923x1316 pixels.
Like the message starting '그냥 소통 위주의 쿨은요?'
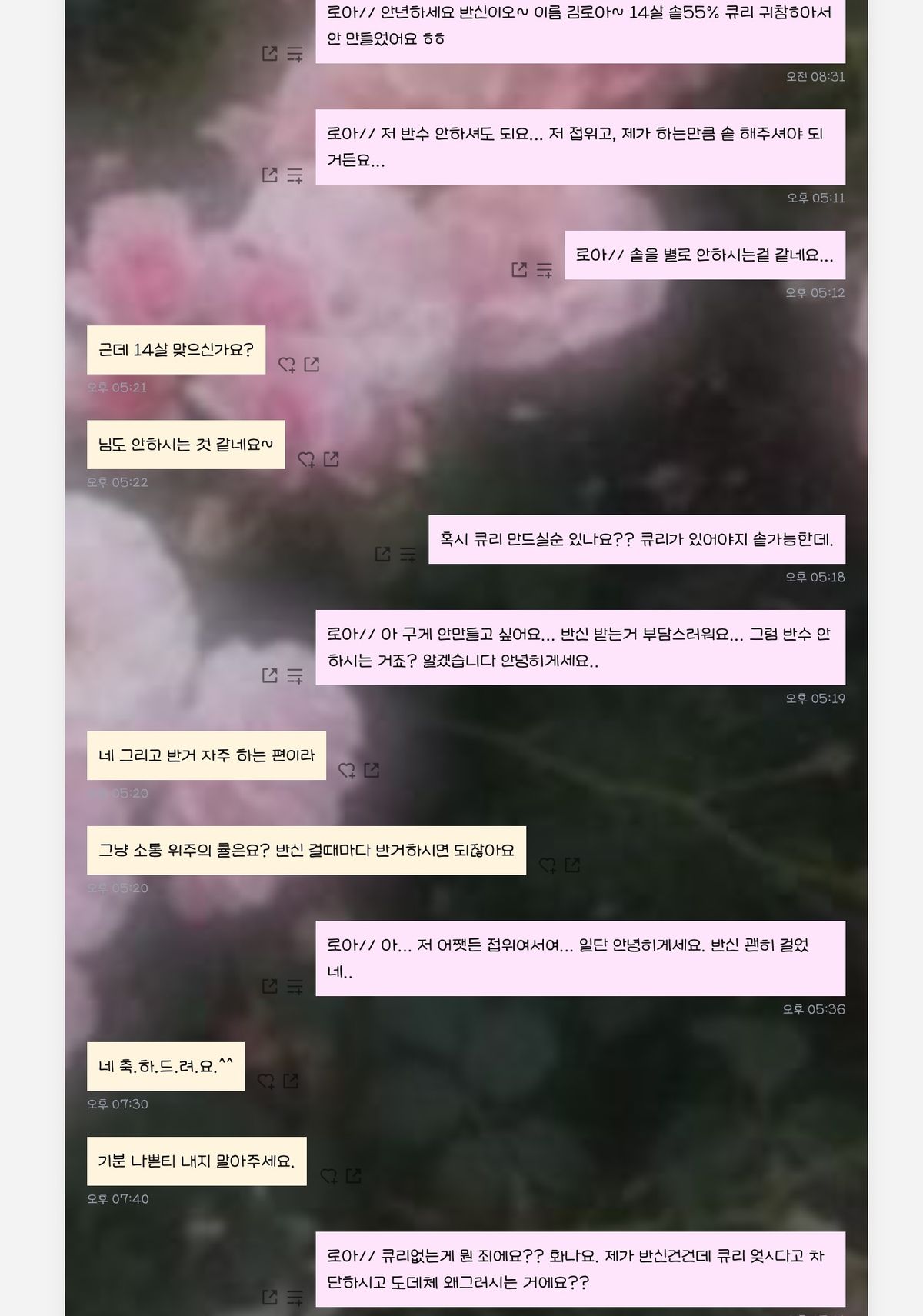tap(547, 865)
